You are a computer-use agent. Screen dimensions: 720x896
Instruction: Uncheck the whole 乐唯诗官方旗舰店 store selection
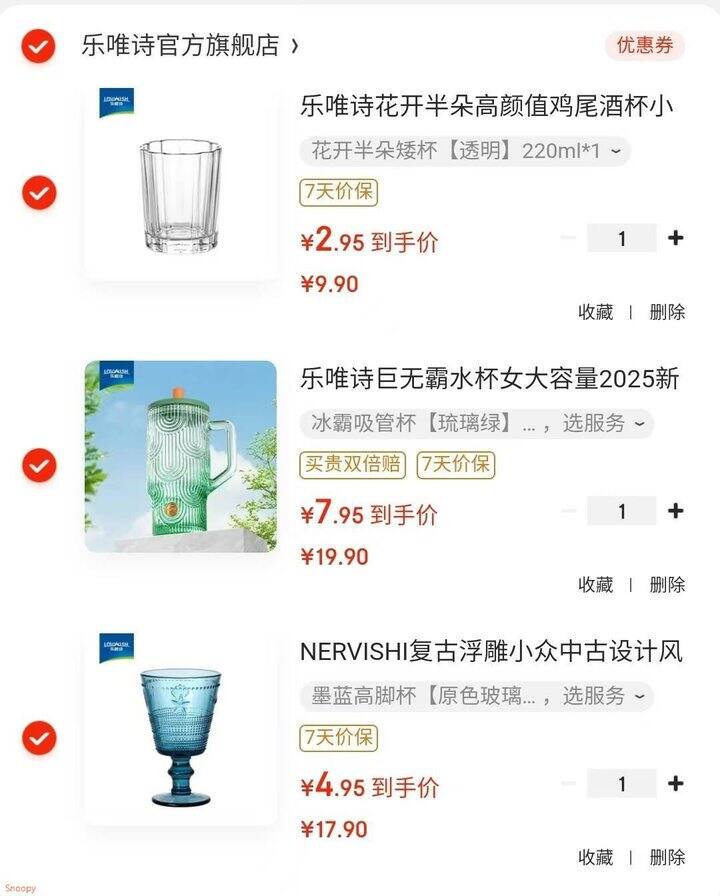[x=39, y=46]
